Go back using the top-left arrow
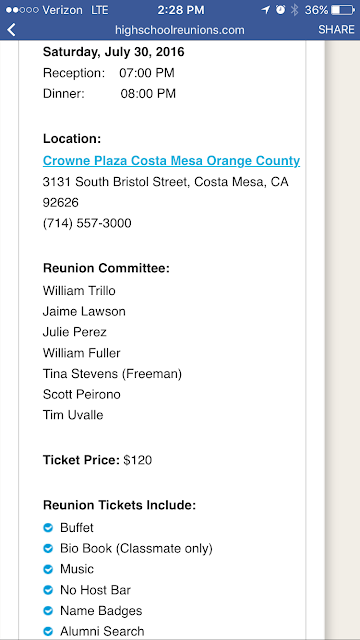360x640 pixels. coord(11,30)
